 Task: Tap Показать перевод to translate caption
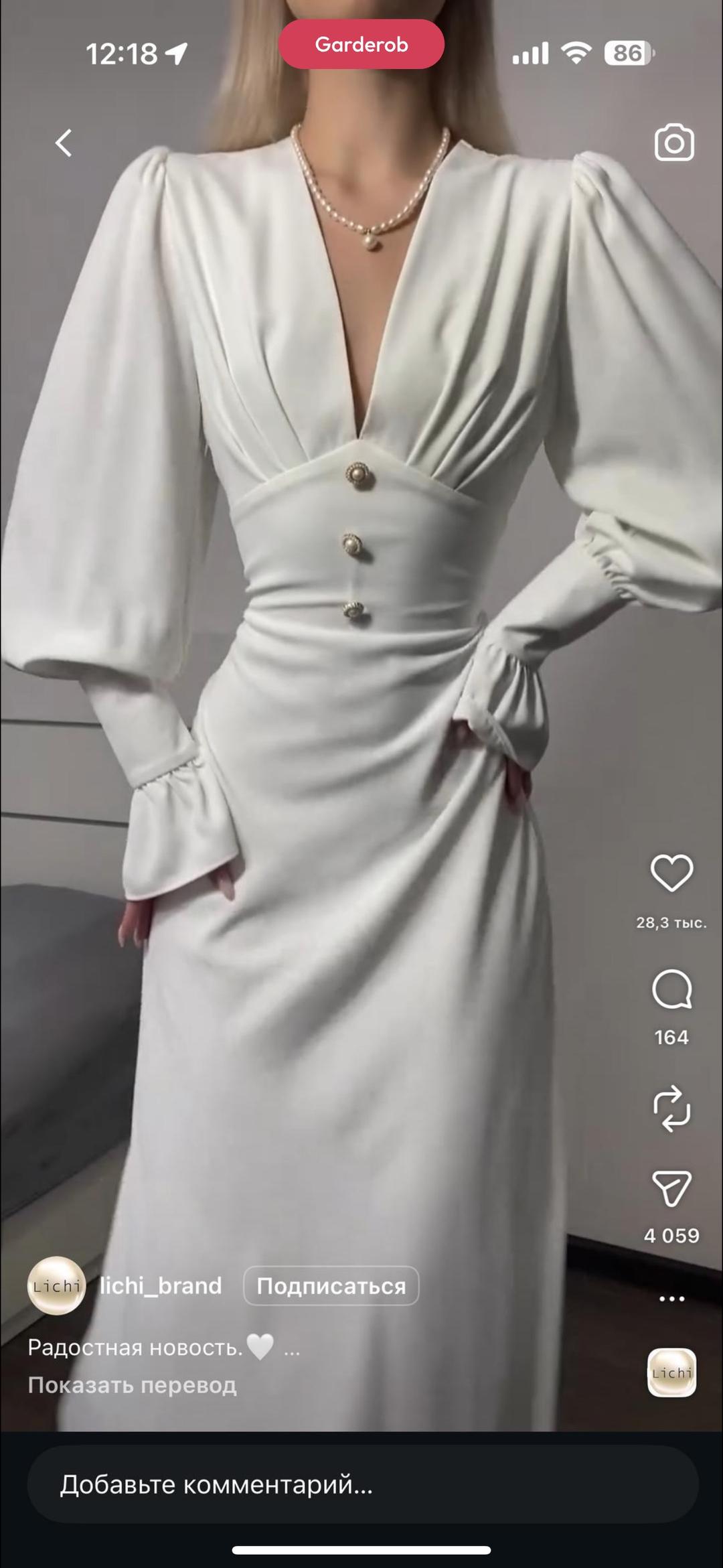coord(132,1384)
